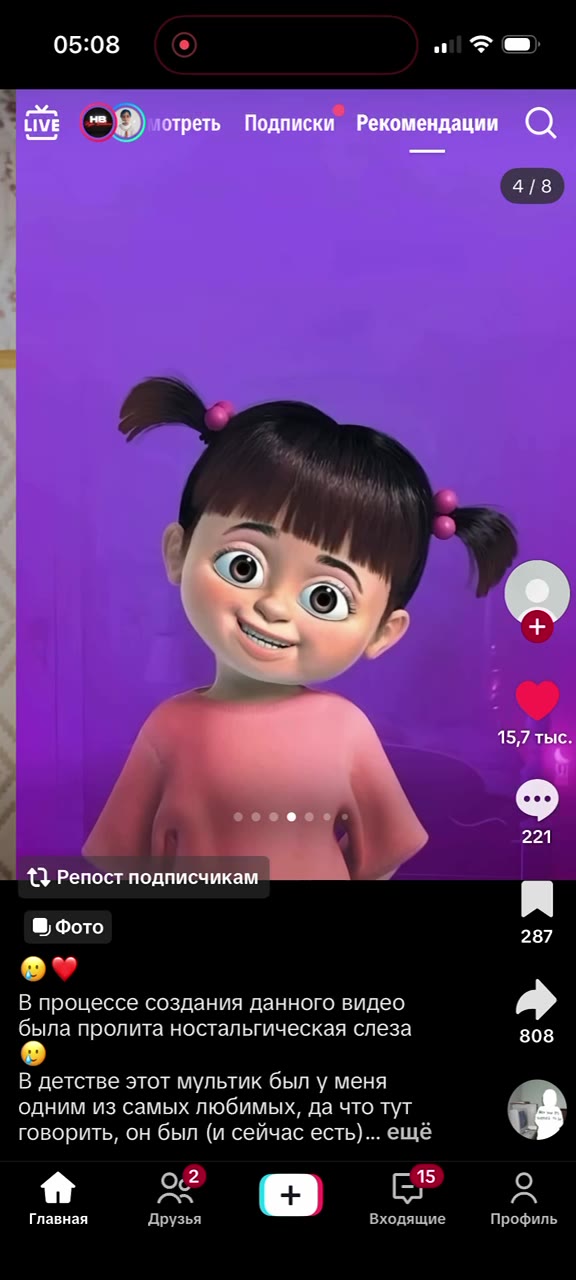This screenshot has width=576, height=1280.
Task: Like this post with the heart
Action: tap(537, 700)
